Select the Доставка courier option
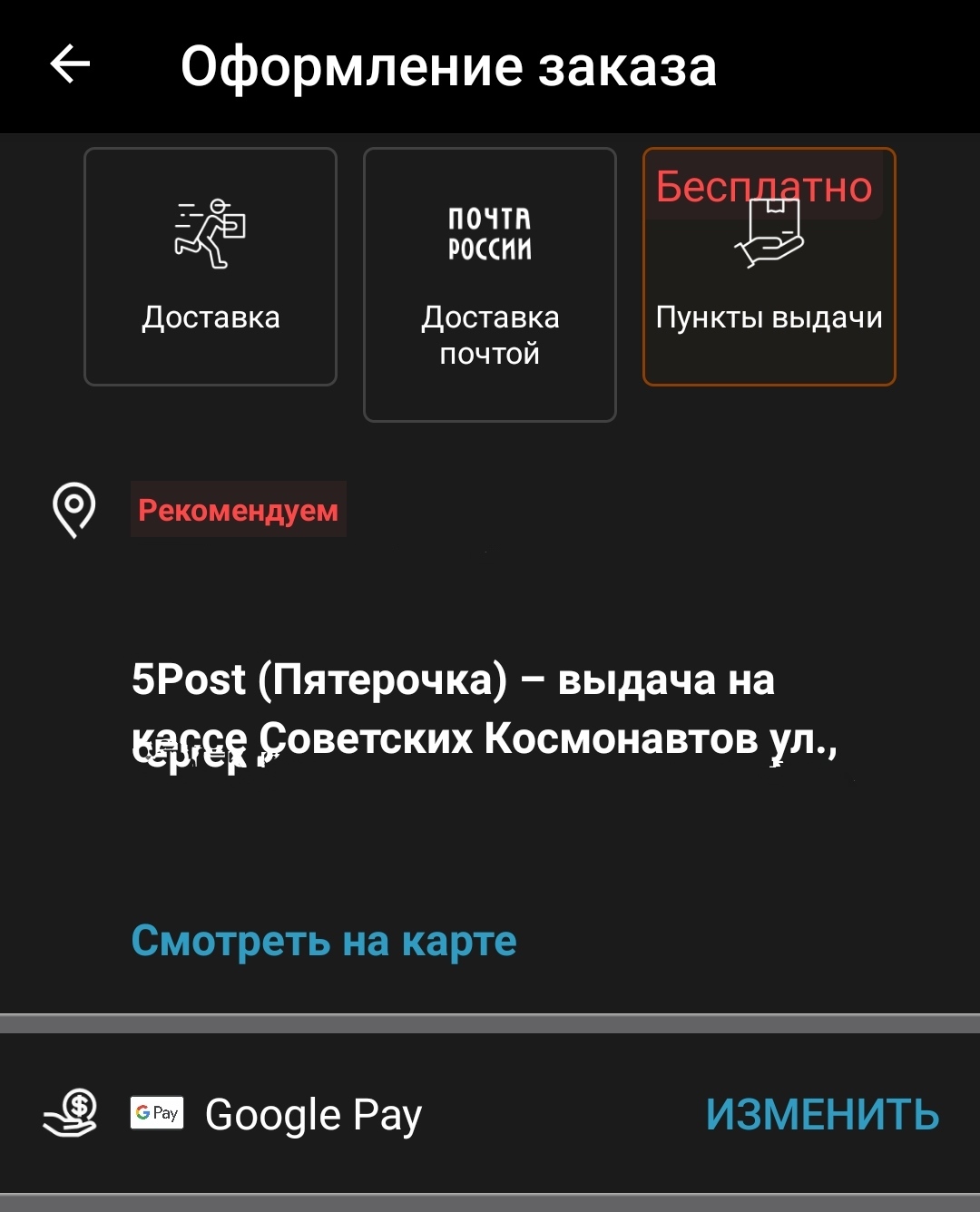 pos(211,267)
